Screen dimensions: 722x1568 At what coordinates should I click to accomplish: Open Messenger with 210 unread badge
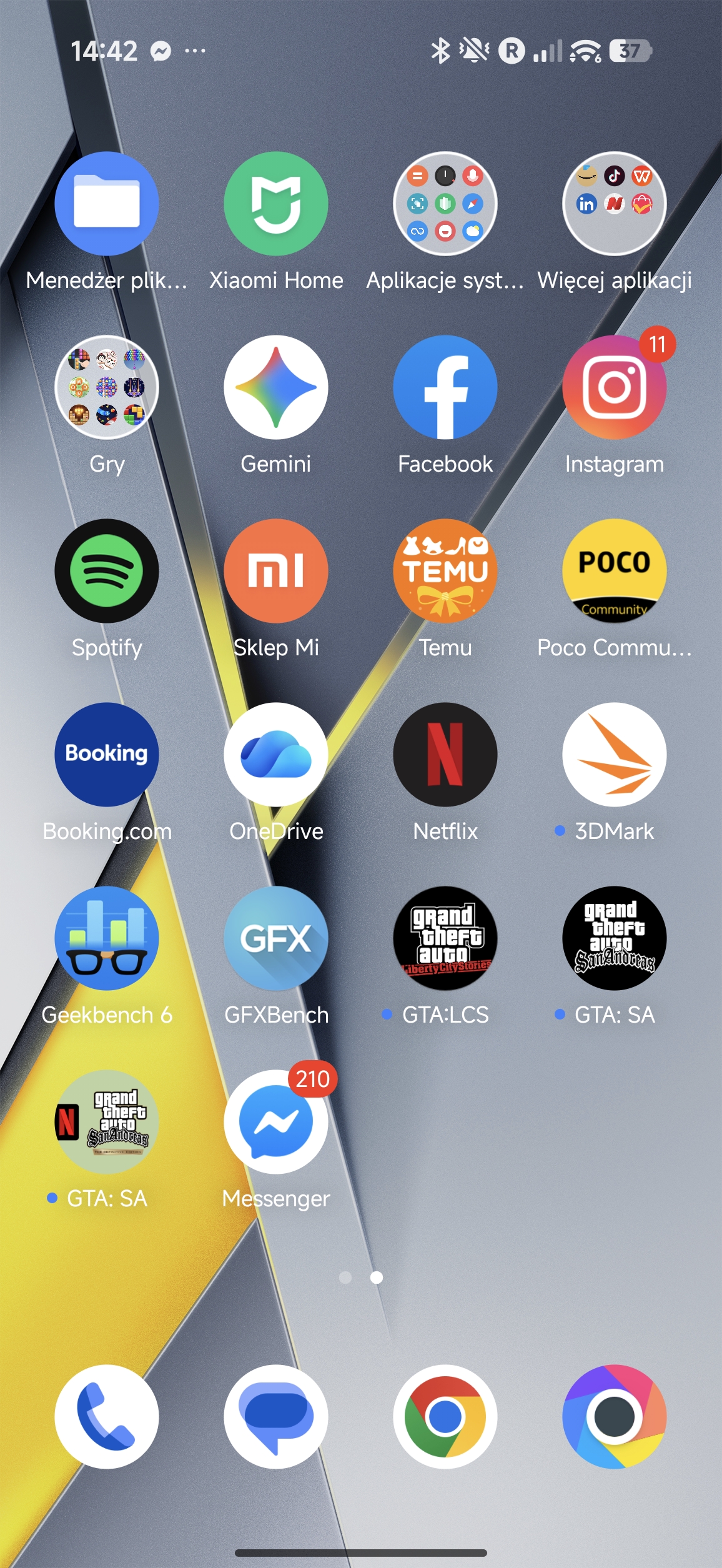tap(276, 1122)
